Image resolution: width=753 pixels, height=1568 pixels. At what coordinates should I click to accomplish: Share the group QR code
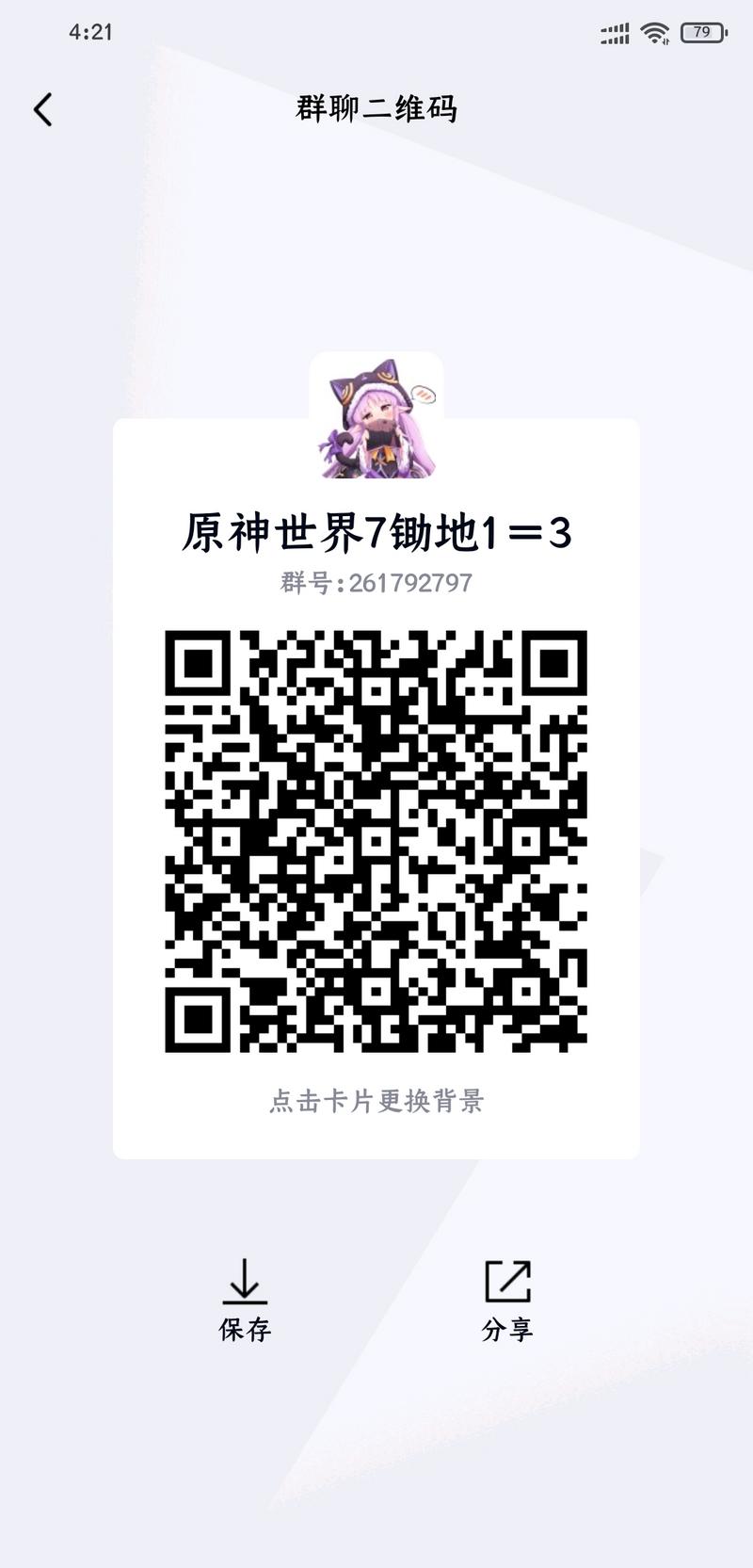tap(507, 1300)
